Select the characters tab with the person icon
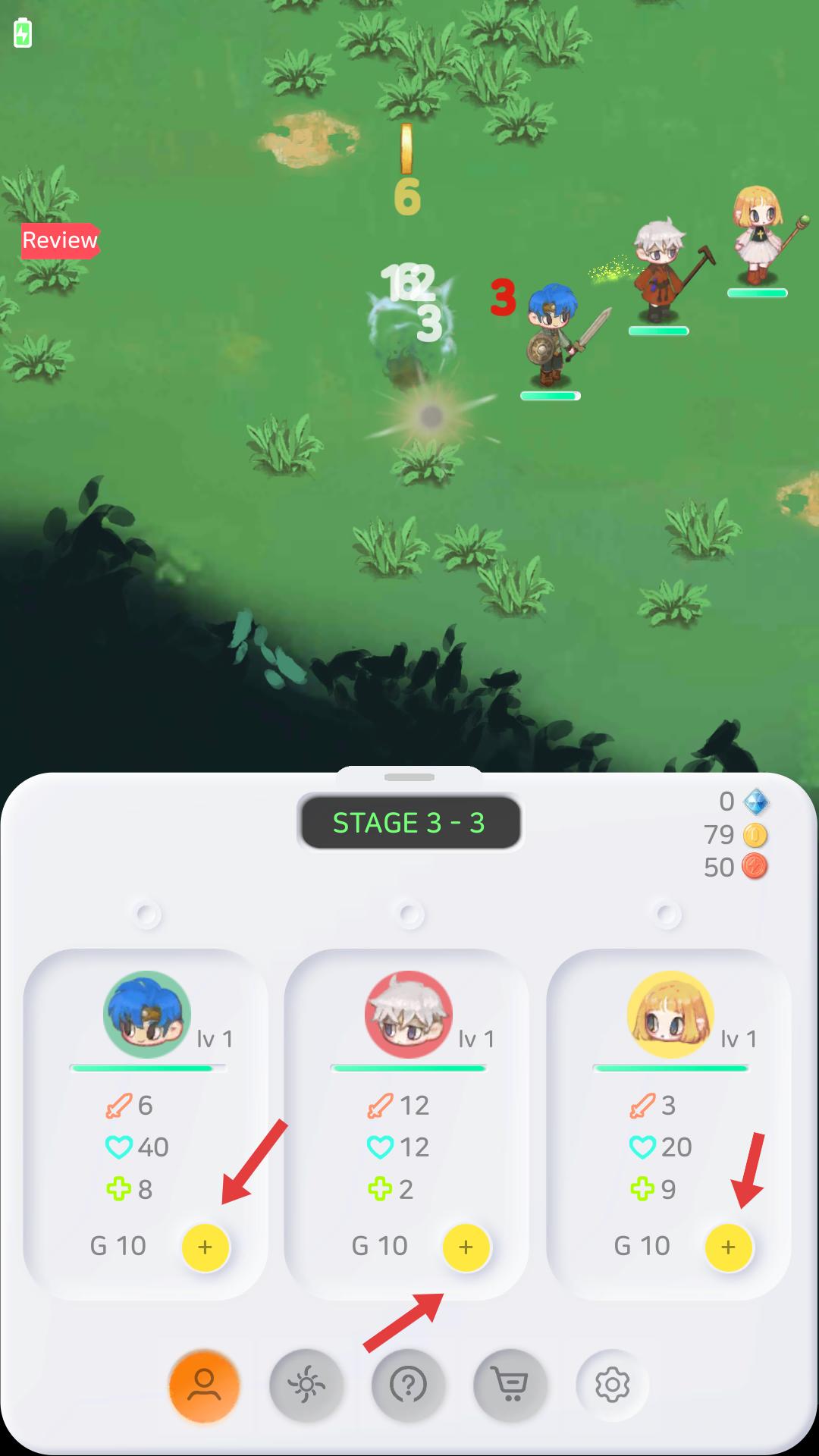The height and width of the screenshot is (1456, 819). (x=204, y=1385)
